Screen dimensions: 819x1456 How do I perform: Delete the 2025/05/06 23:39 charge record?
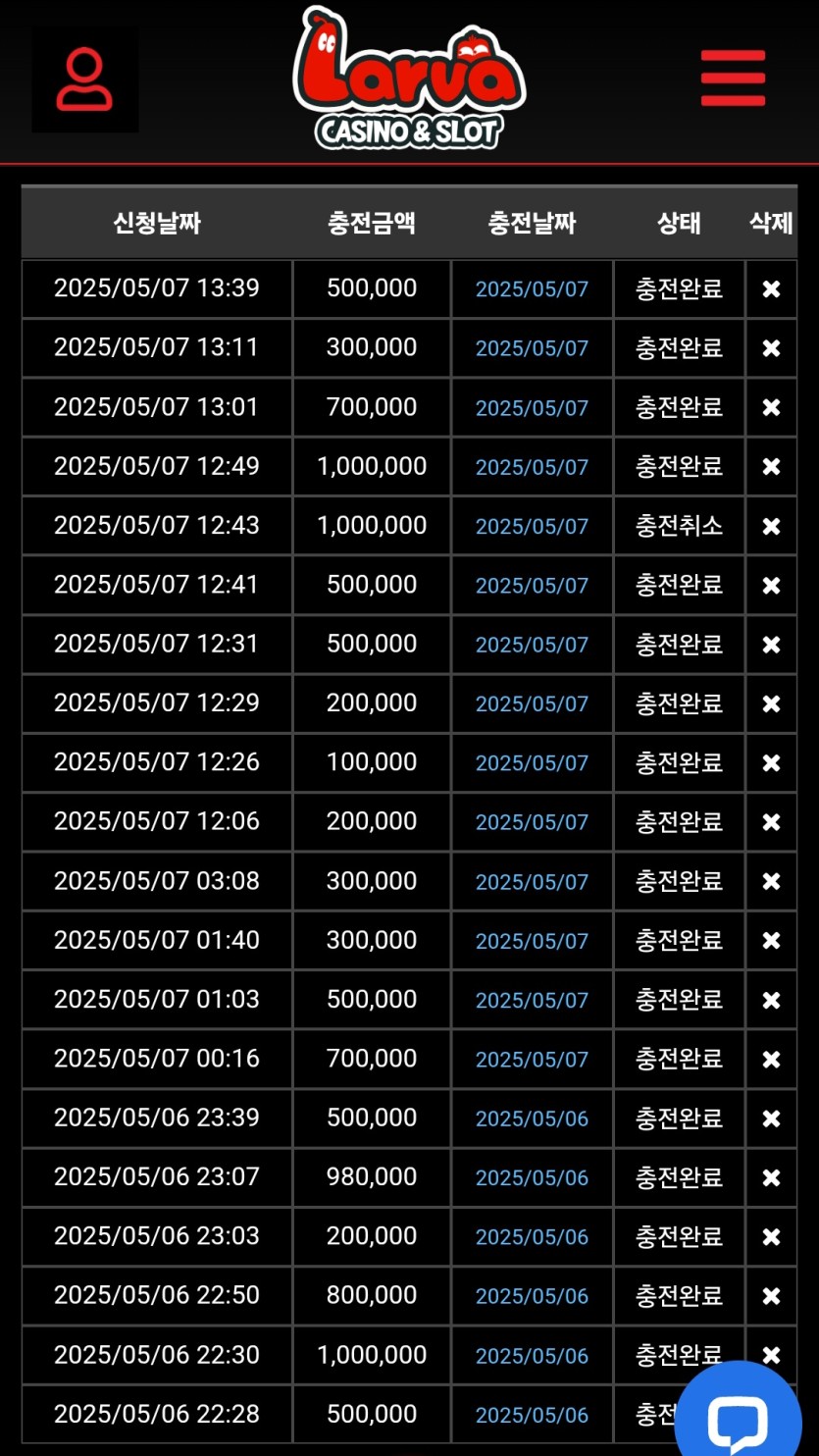[x=771, y=1118]
